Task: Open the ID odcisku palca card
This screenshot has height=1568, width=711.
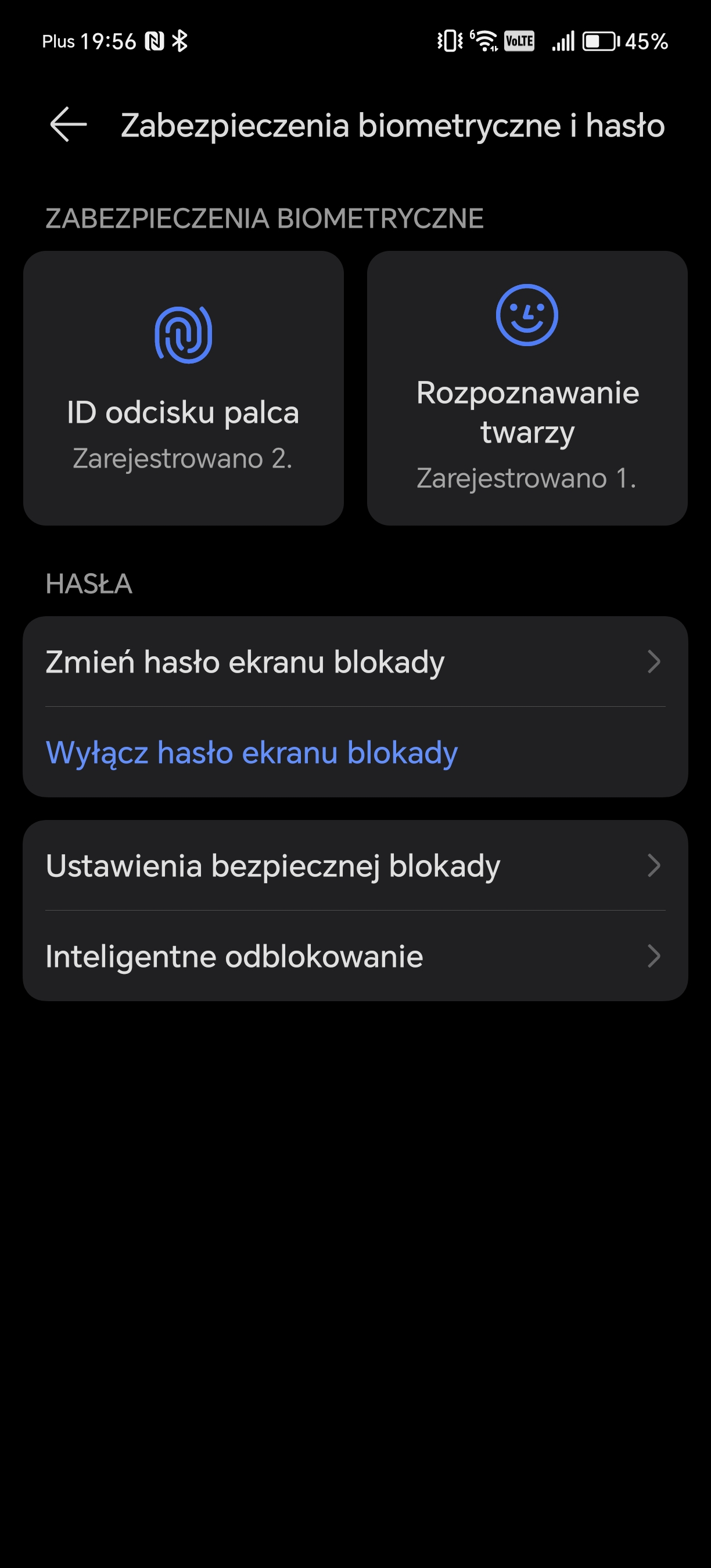Action: click(x=183, y=388)
